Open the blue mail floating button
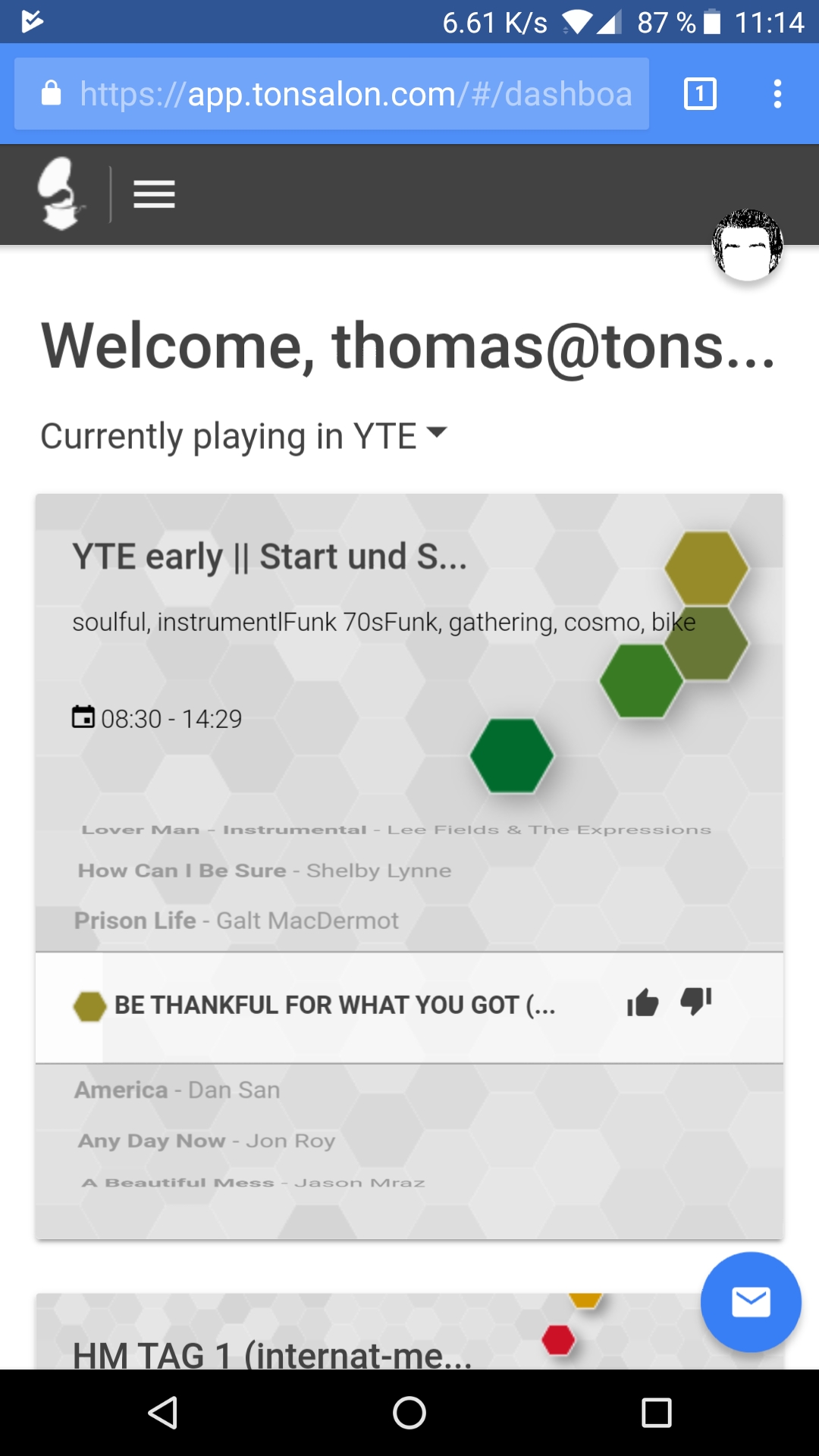819x1456 pixels. pos(750,1301)
